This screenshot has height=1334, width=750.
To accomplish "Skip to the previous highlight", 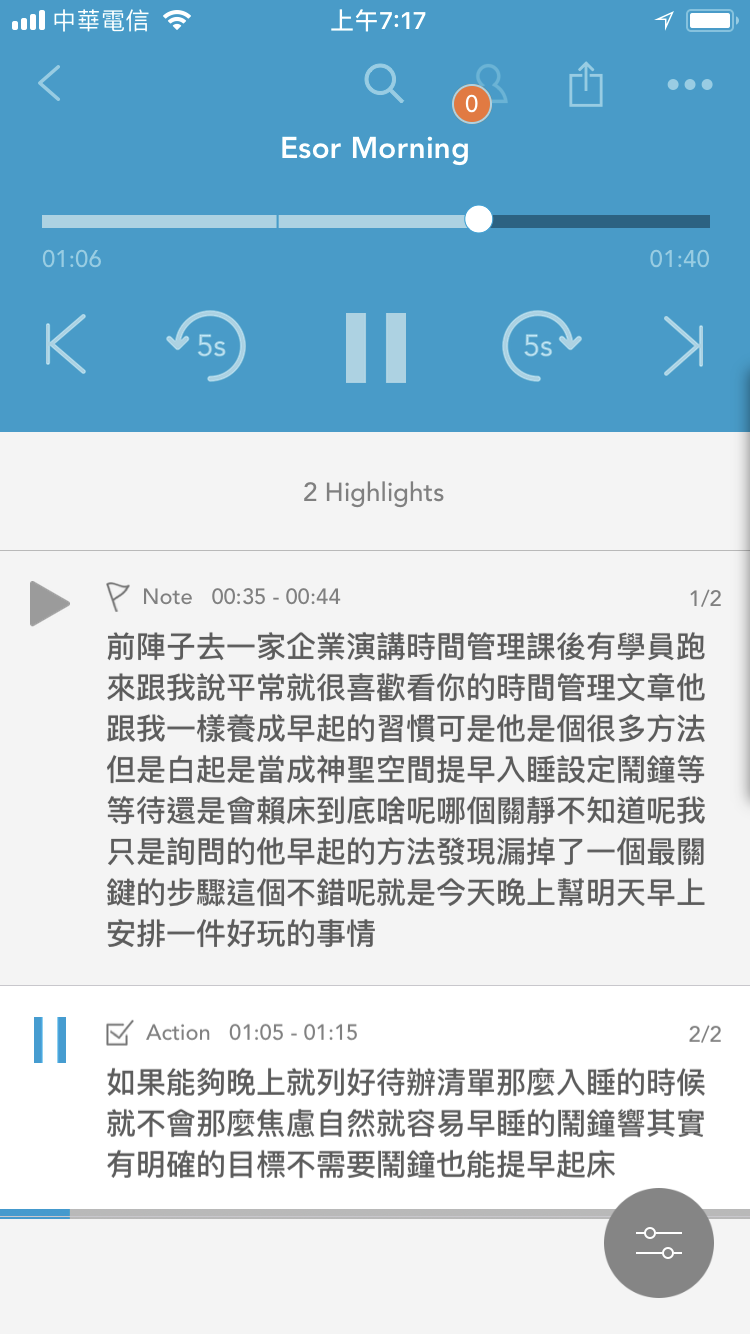I will pos(66,346).
